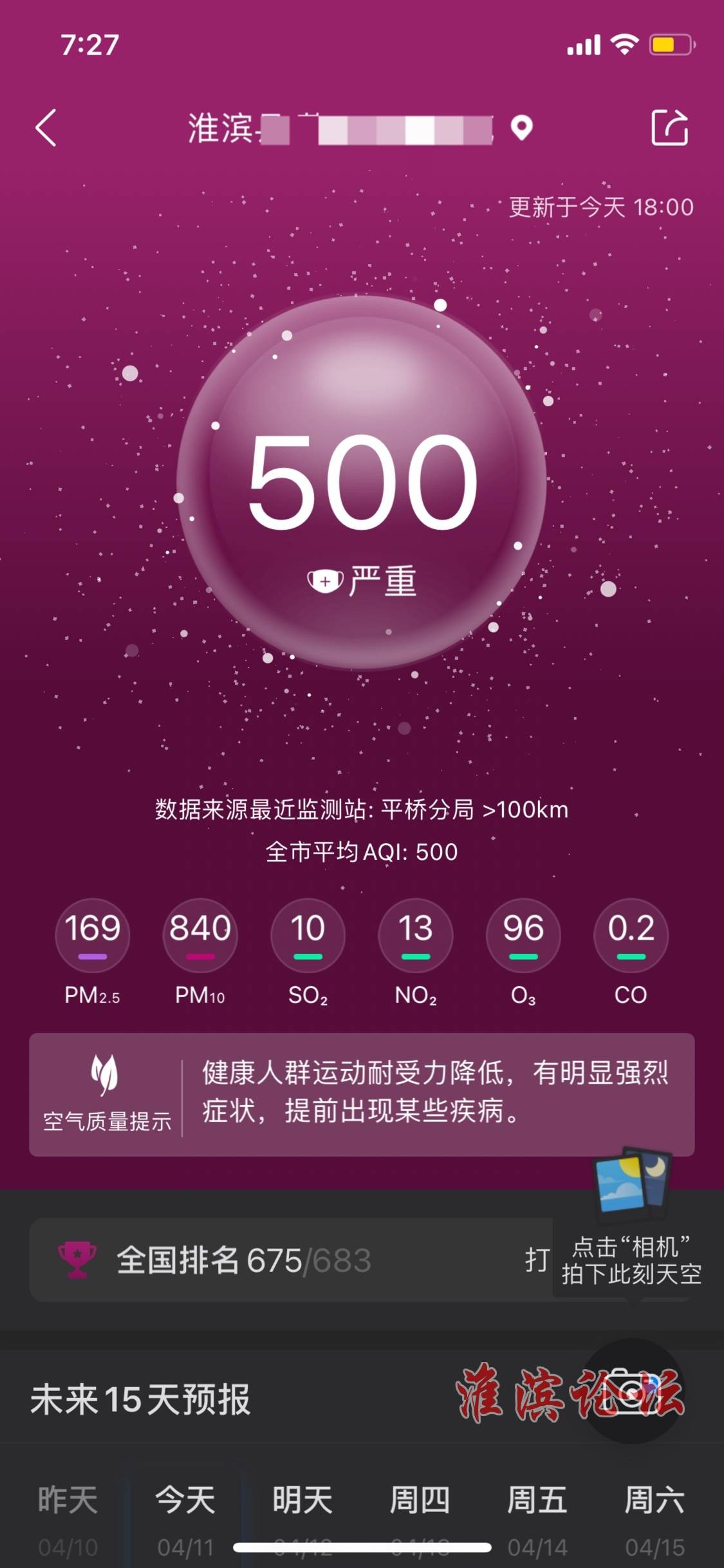The image size is (724, 1568).
Task: Share this air quality page
Action: click(x=669, y=127)
